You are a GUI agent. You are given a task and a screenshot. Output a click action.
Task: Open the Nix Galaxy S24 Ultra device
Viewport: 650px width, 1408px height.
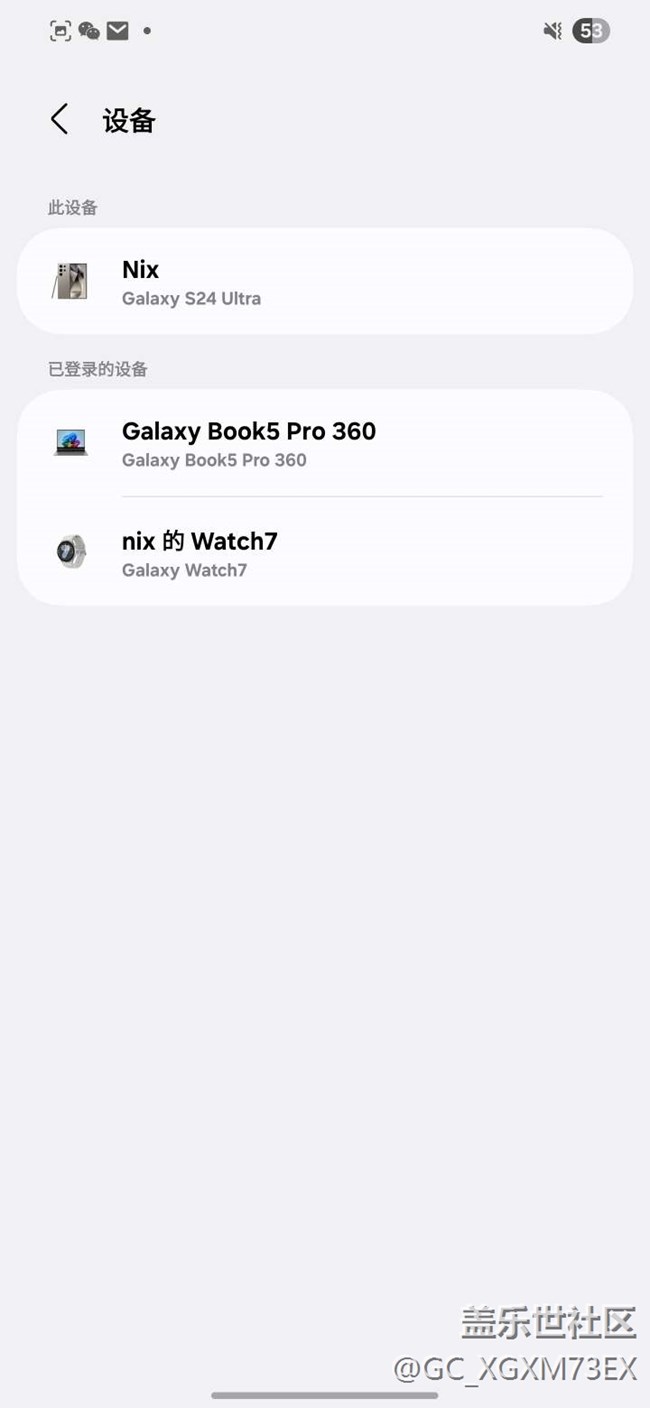(325, 281)
